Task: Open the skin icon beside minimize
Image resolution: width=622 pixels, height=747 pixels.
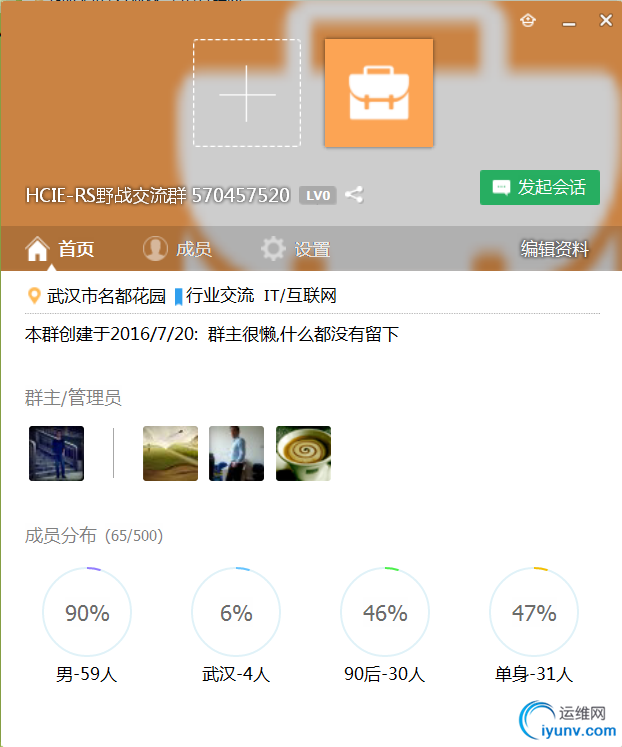Action: point(529,20)
